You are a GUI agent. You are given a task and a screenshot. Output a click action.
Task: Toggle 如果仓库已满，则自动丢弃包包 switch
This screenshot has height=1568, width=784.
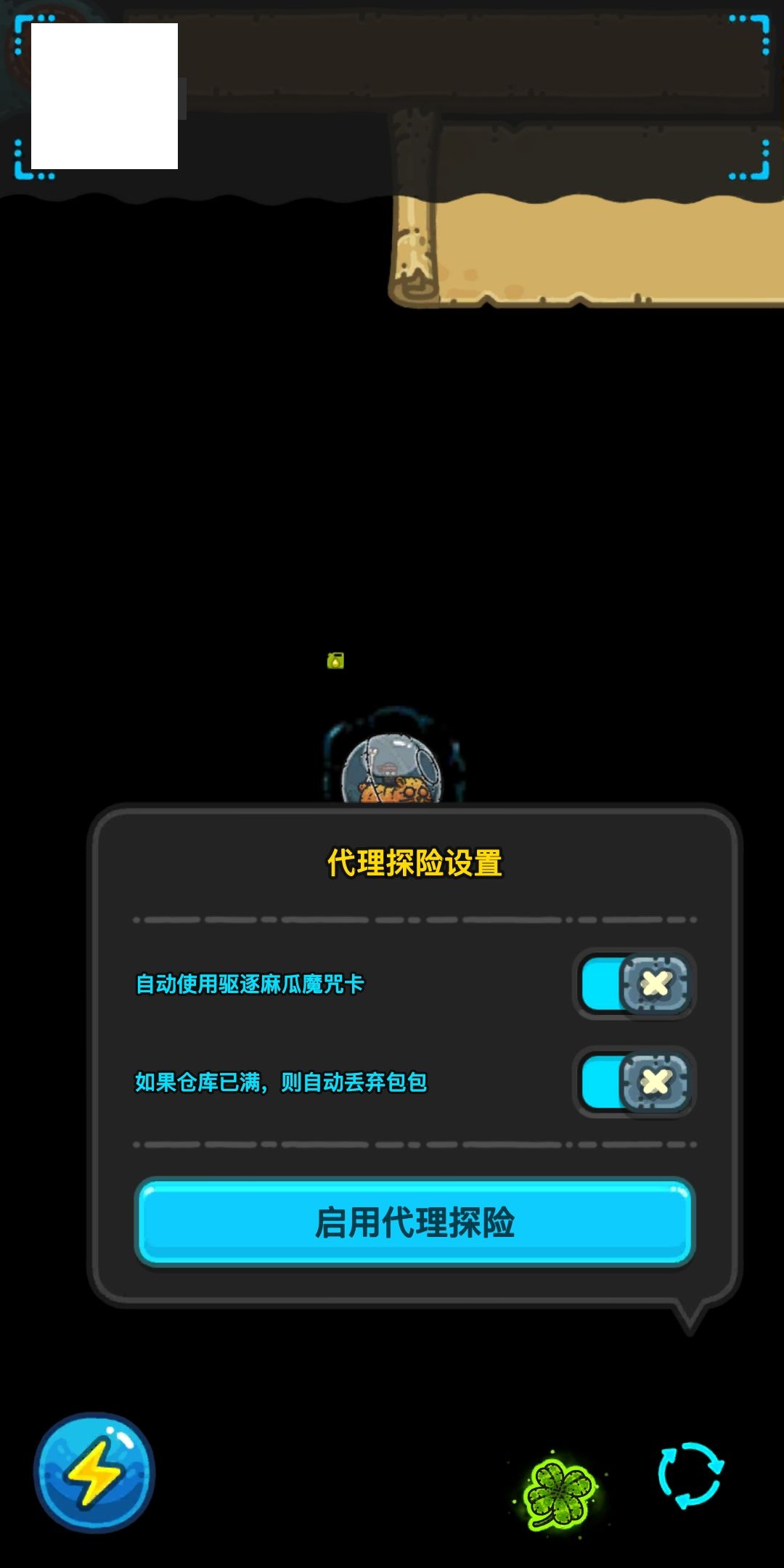(x=635, y=1082)
